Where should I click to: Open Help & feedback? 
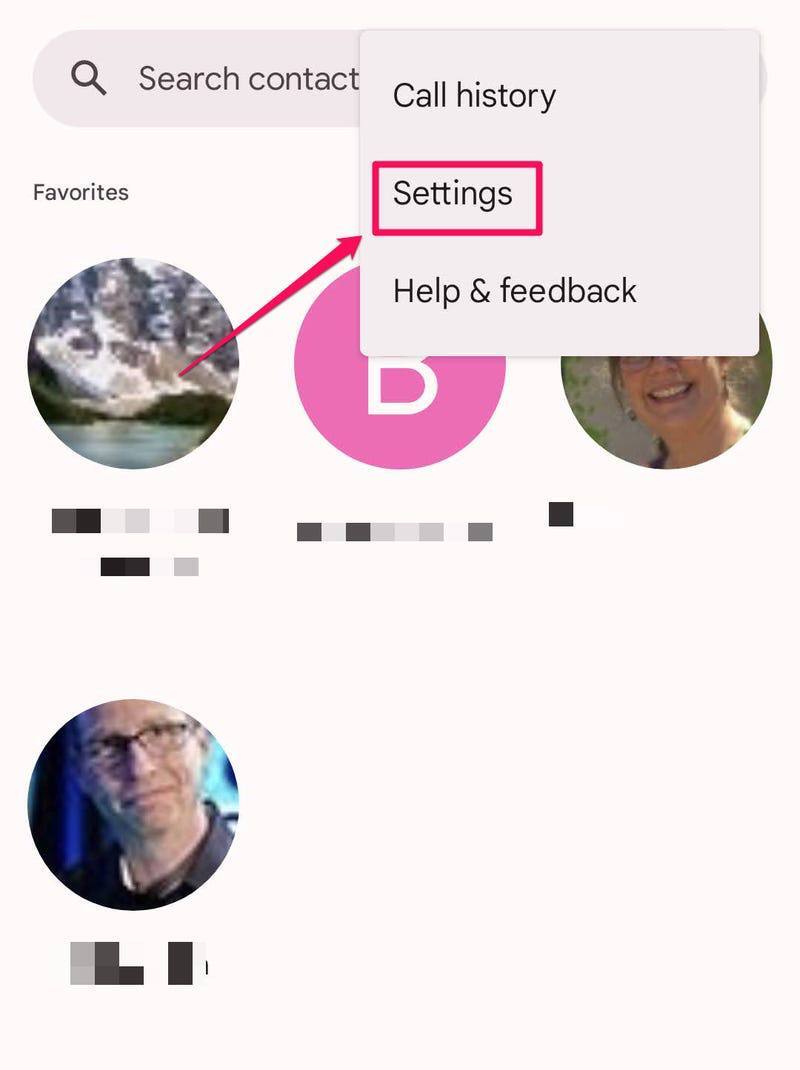[514, 291]
